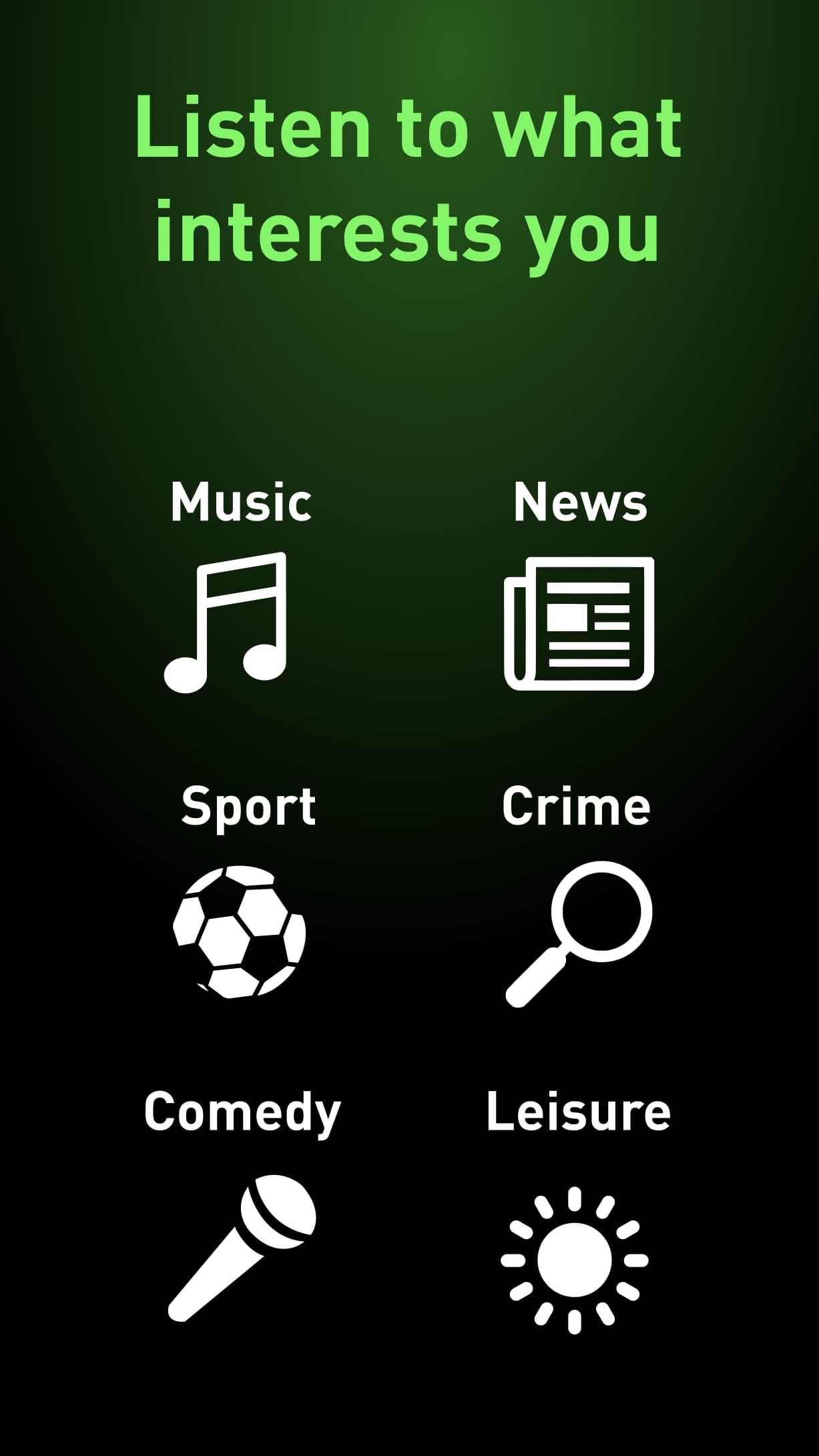Select the Crime label

click(x=575, y=807)
